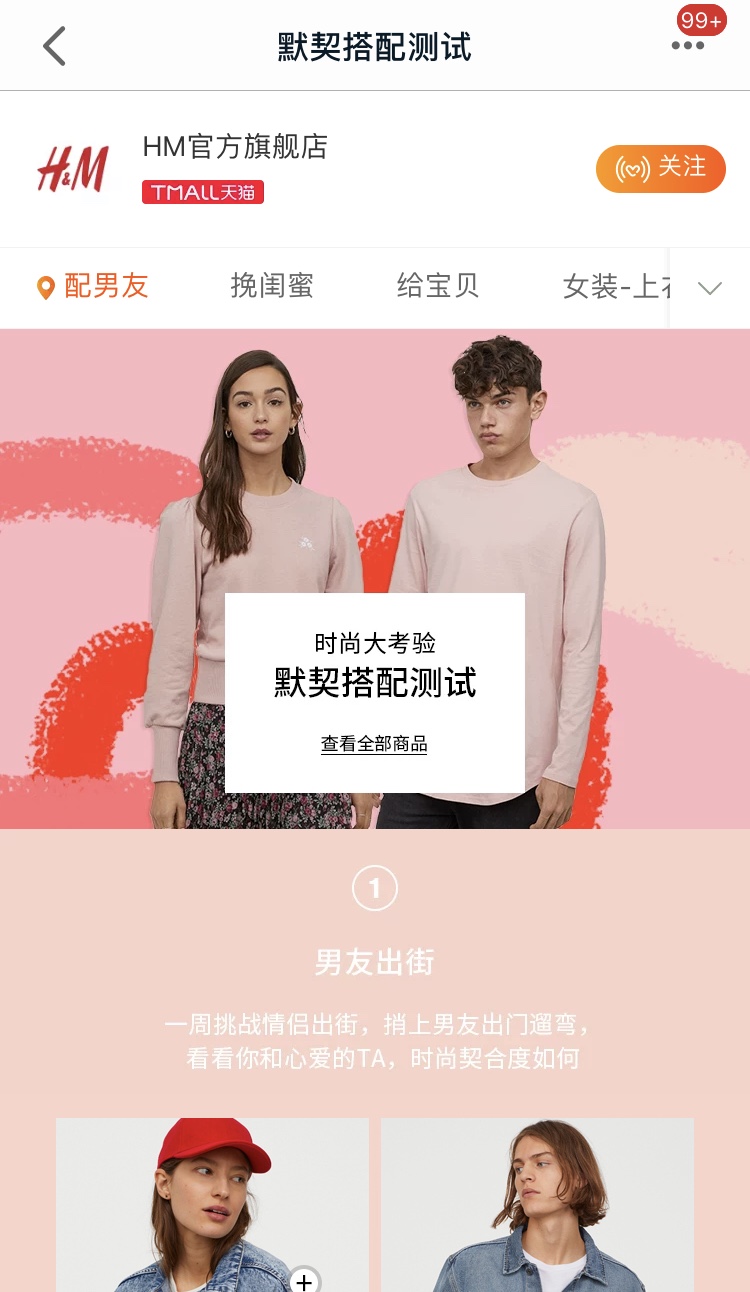Open the 查看全部商品 link
This screenshot has height=1292, width=750.
click(x=374, y=744)
